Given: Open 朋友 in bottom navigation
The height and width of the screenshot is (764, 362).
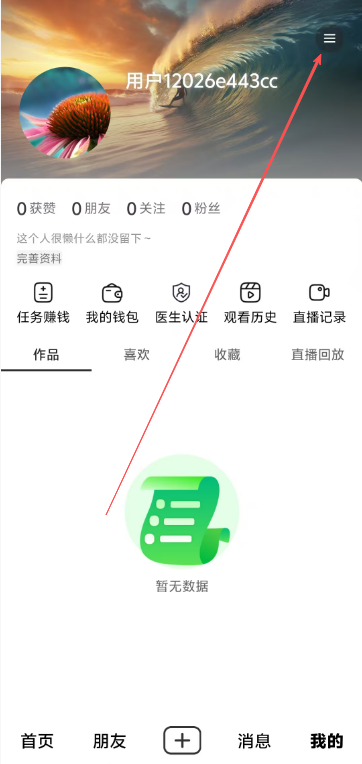Looking at the screenshot, I should 110,741.
